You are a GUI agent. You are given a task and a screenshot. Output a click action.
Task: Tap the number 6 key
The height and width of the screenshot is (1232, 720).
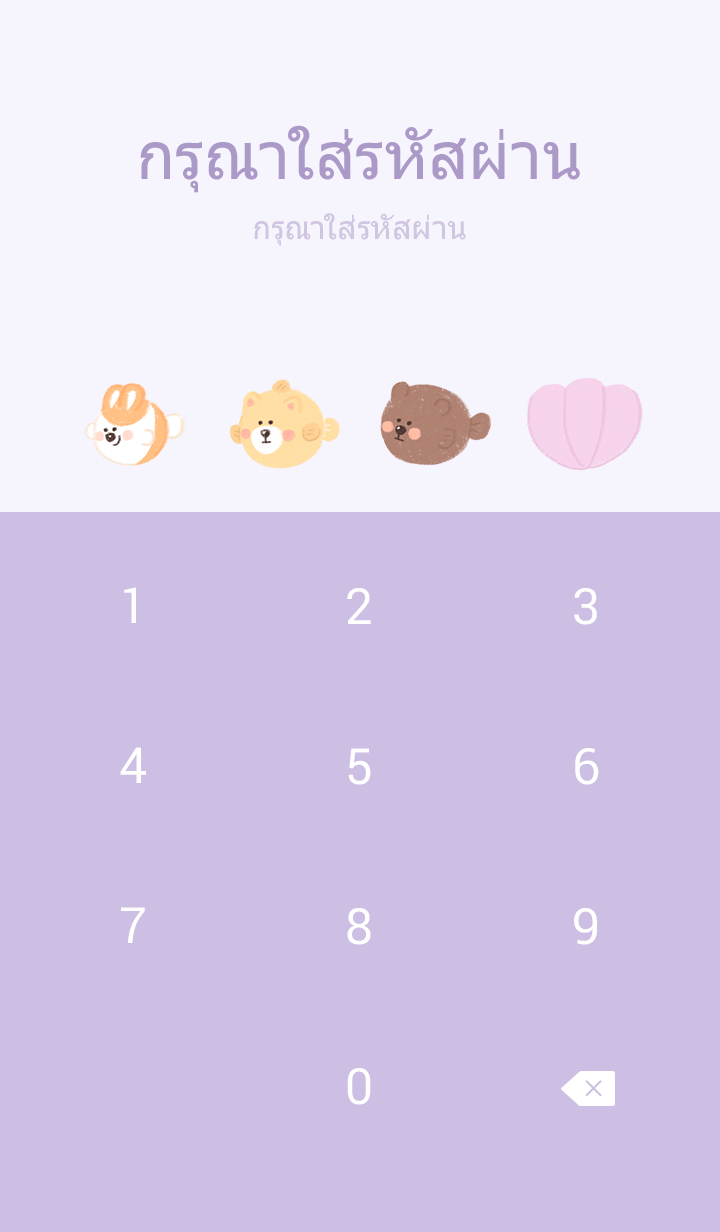(585, 767)
